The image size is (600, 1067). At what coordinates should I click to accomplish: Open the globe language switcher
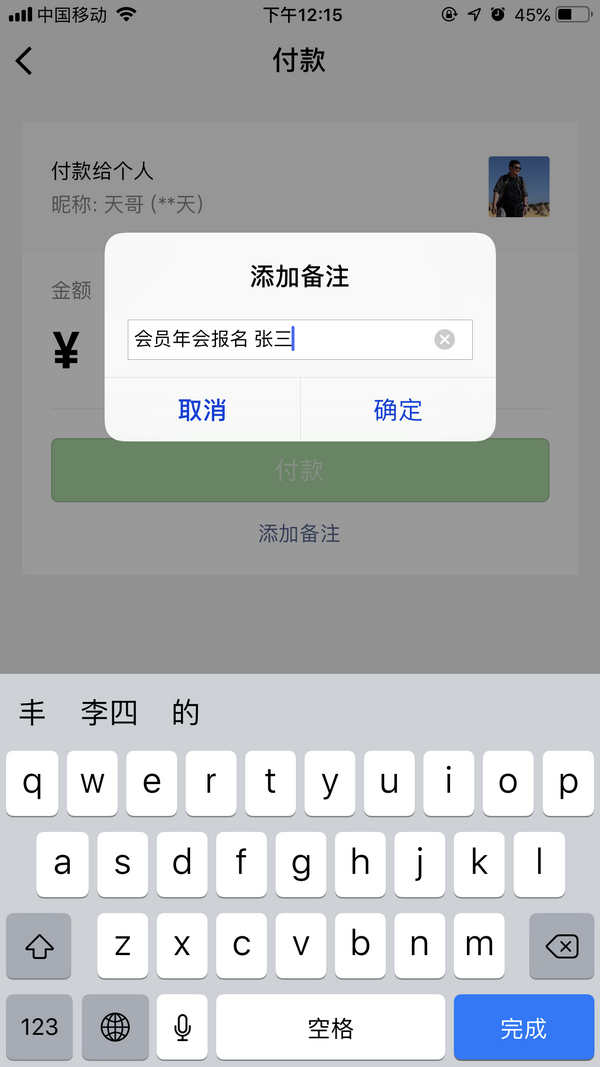click(115, 1027)
